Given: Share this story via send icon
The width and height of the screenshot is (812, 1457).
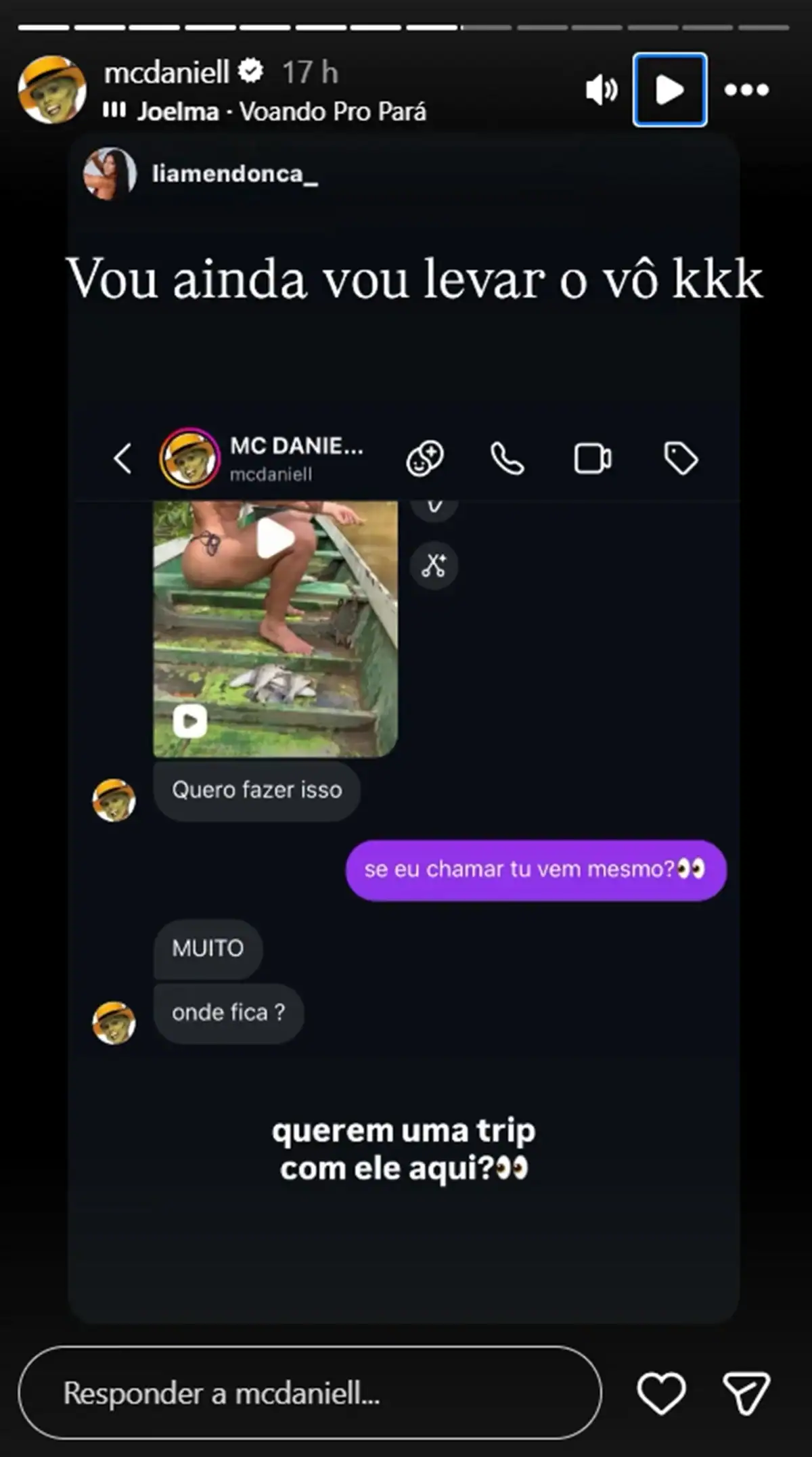Looking at the screenshot, I should (746, 1393).
